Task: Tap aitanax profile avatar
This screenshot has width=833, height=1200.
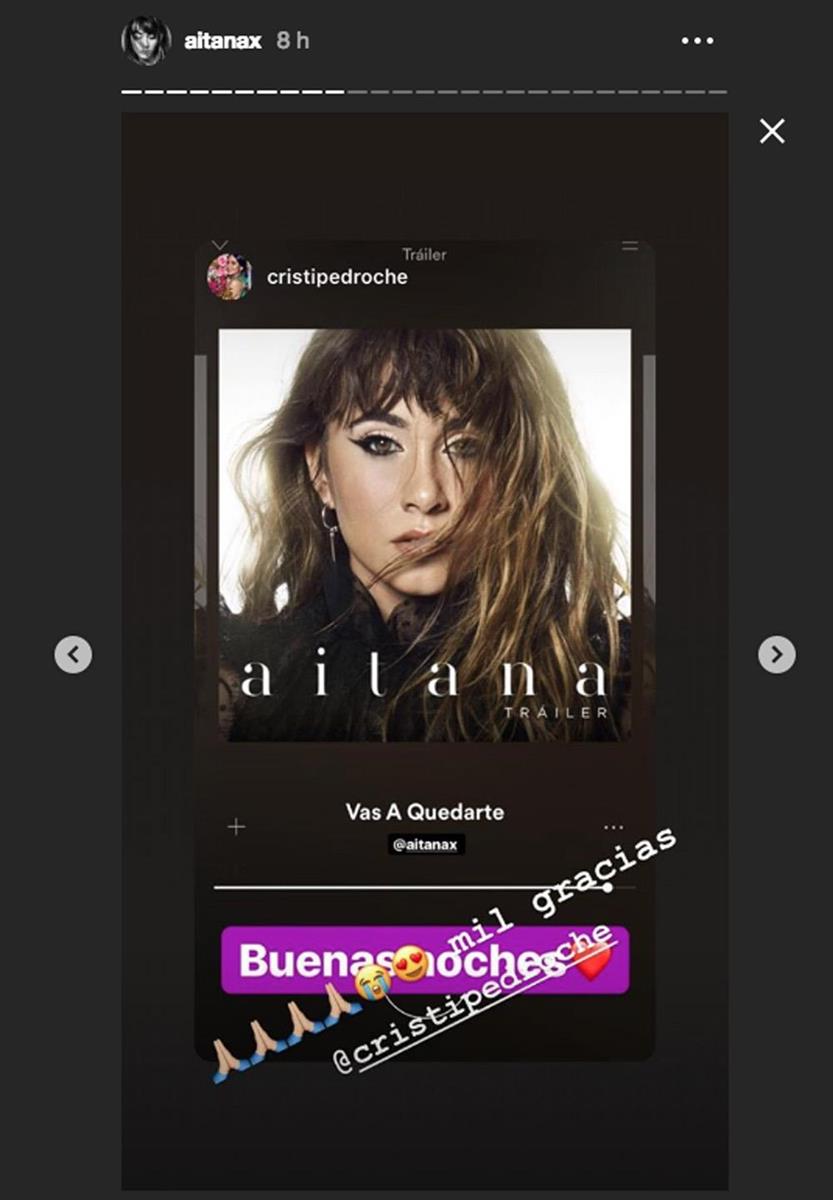Action: pyautogui.click(x=146, y=41)
